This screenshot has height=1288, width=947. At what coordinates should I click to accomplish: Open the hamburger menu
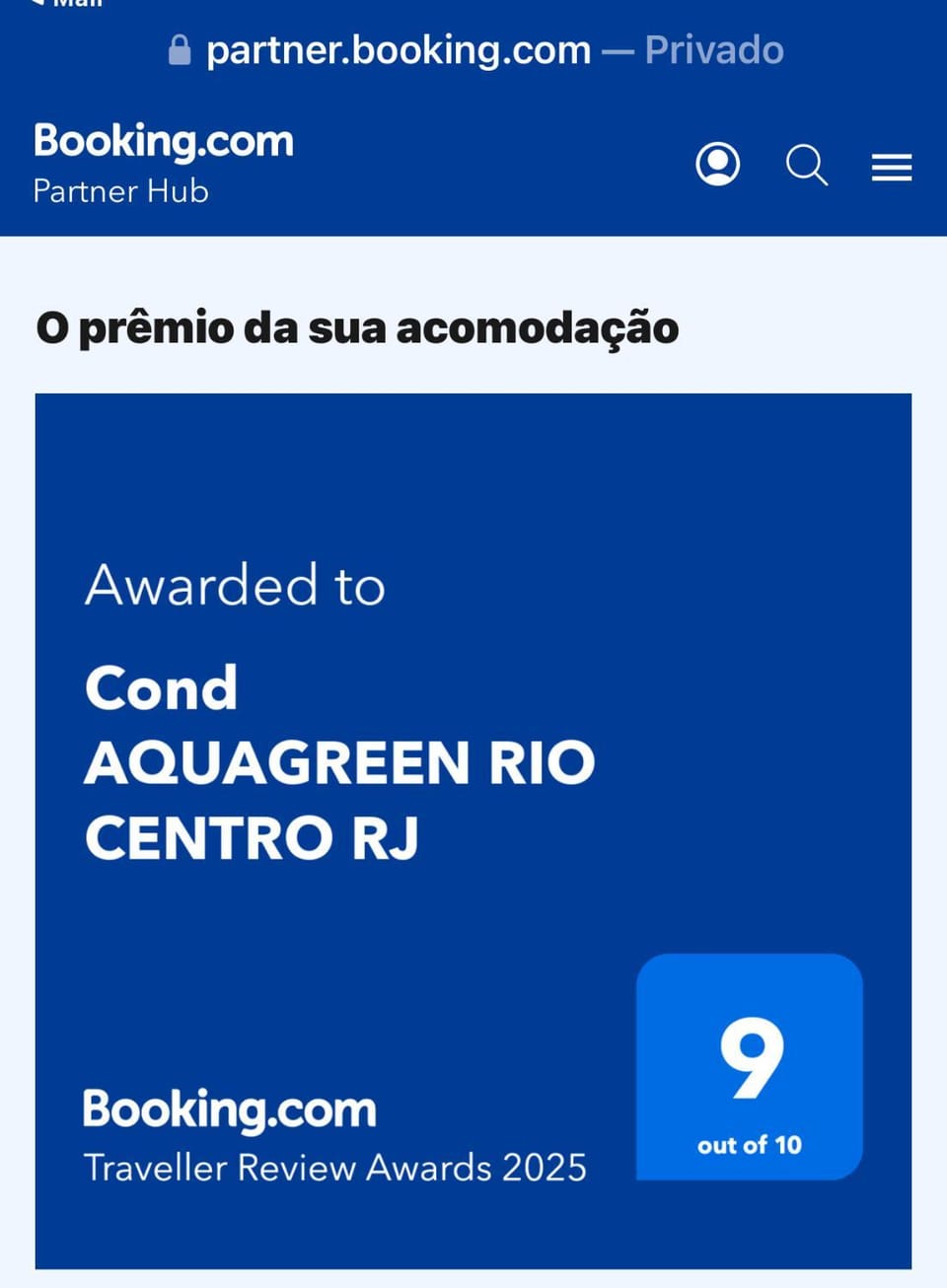pos(891,168)
